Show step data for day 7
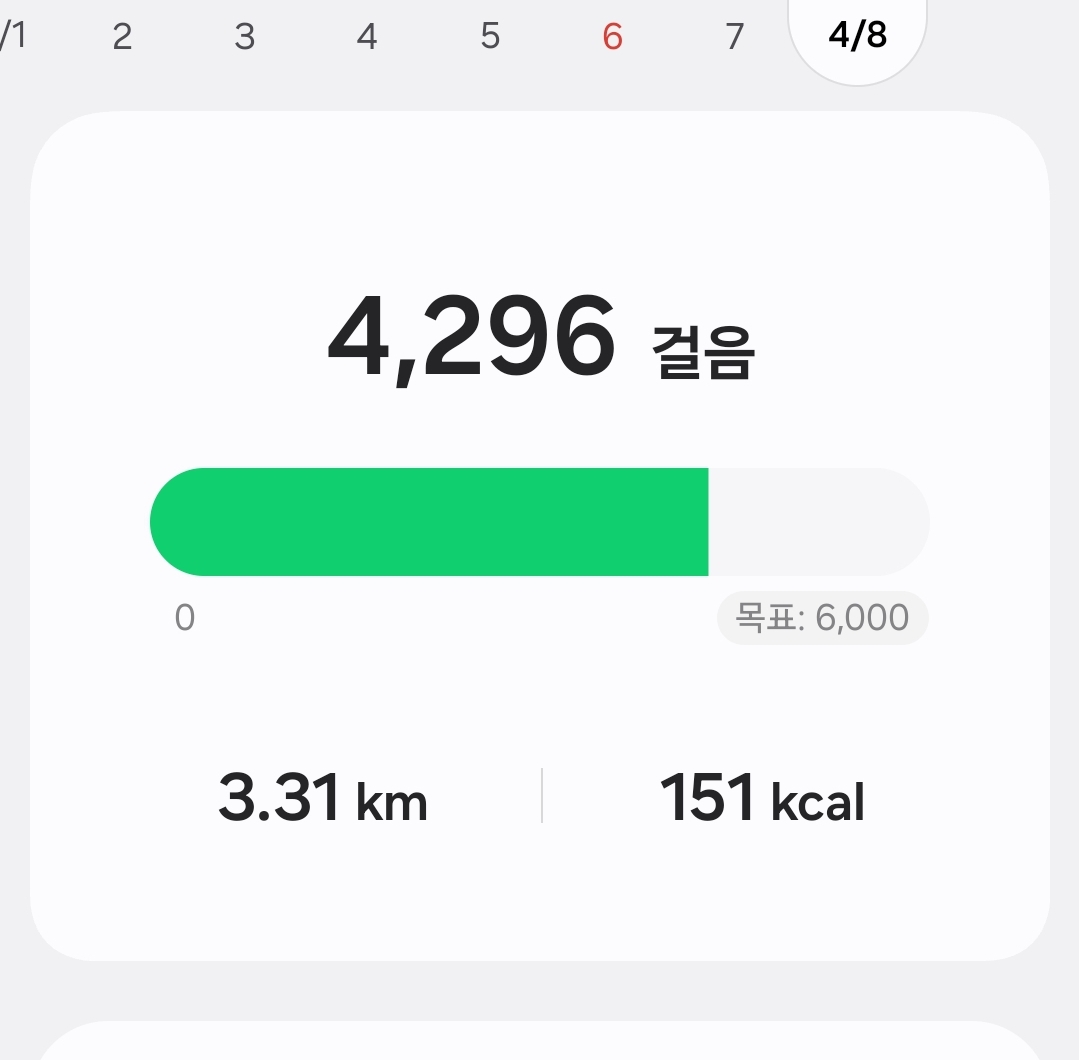Image resolution: width=1079 pixels, height=1060 pixels. tap(735, 37)
